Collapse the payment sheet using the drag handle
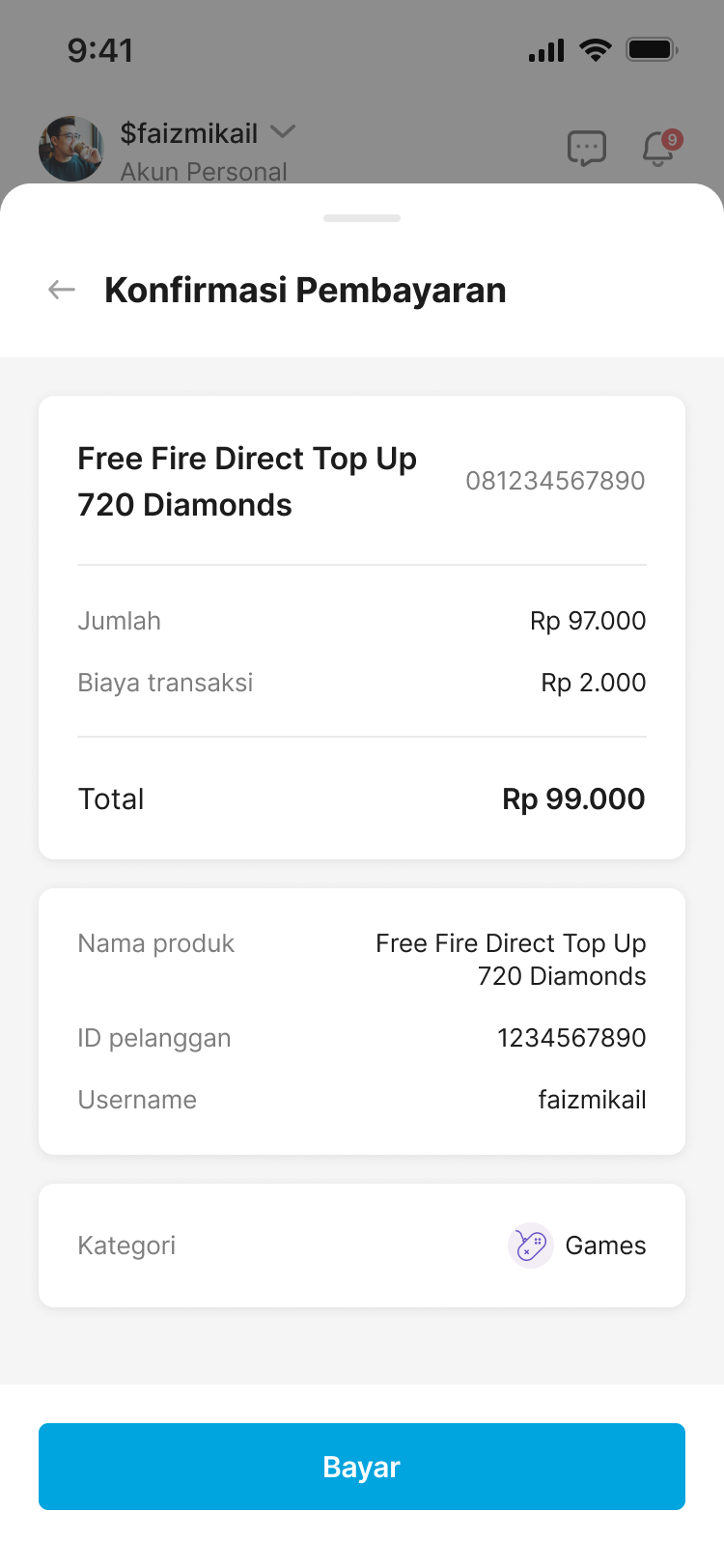Viewport: 724px width, 1568px height. pyautogui.click(x=361, y=218)
